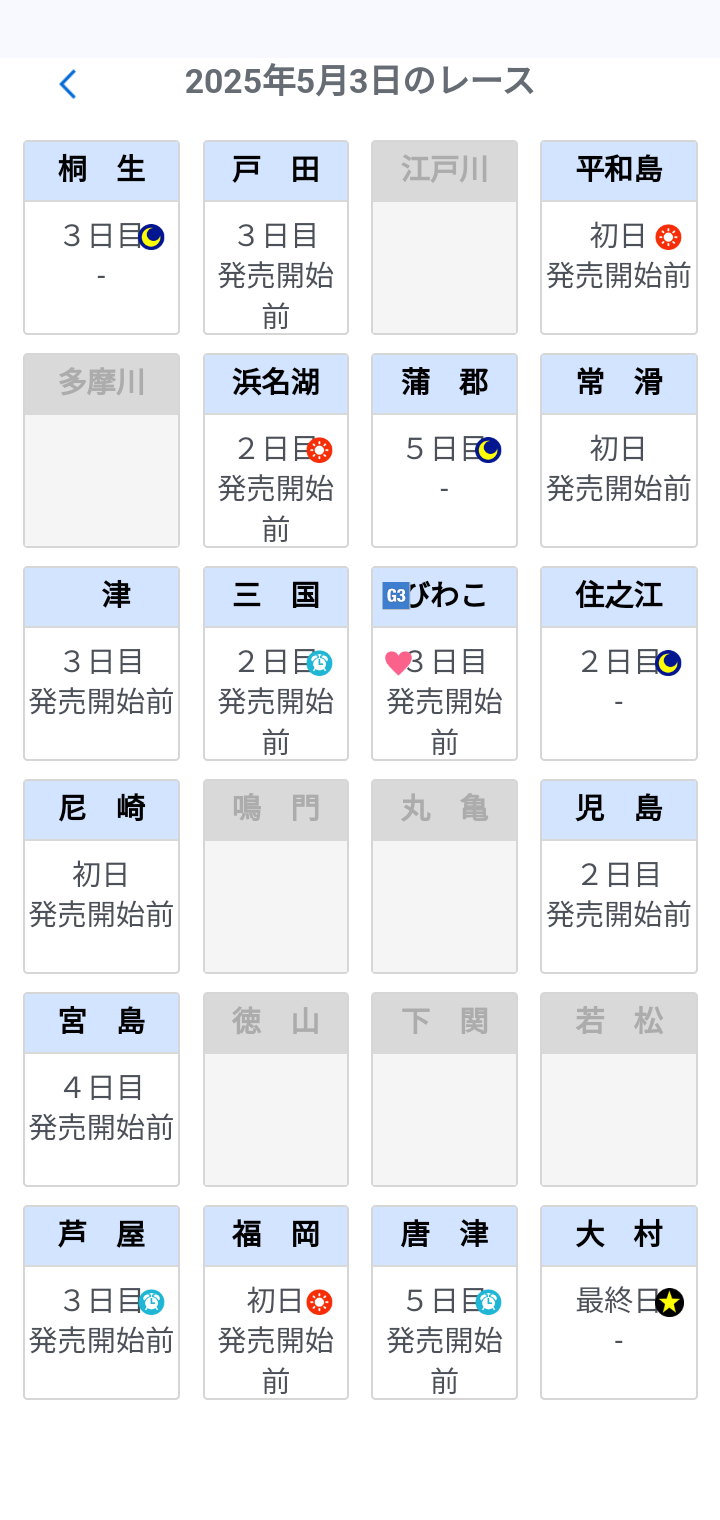Open the 大村 final-day race card
The height and width of the screenshot is (1520, 720).
tap(618, 1302)
